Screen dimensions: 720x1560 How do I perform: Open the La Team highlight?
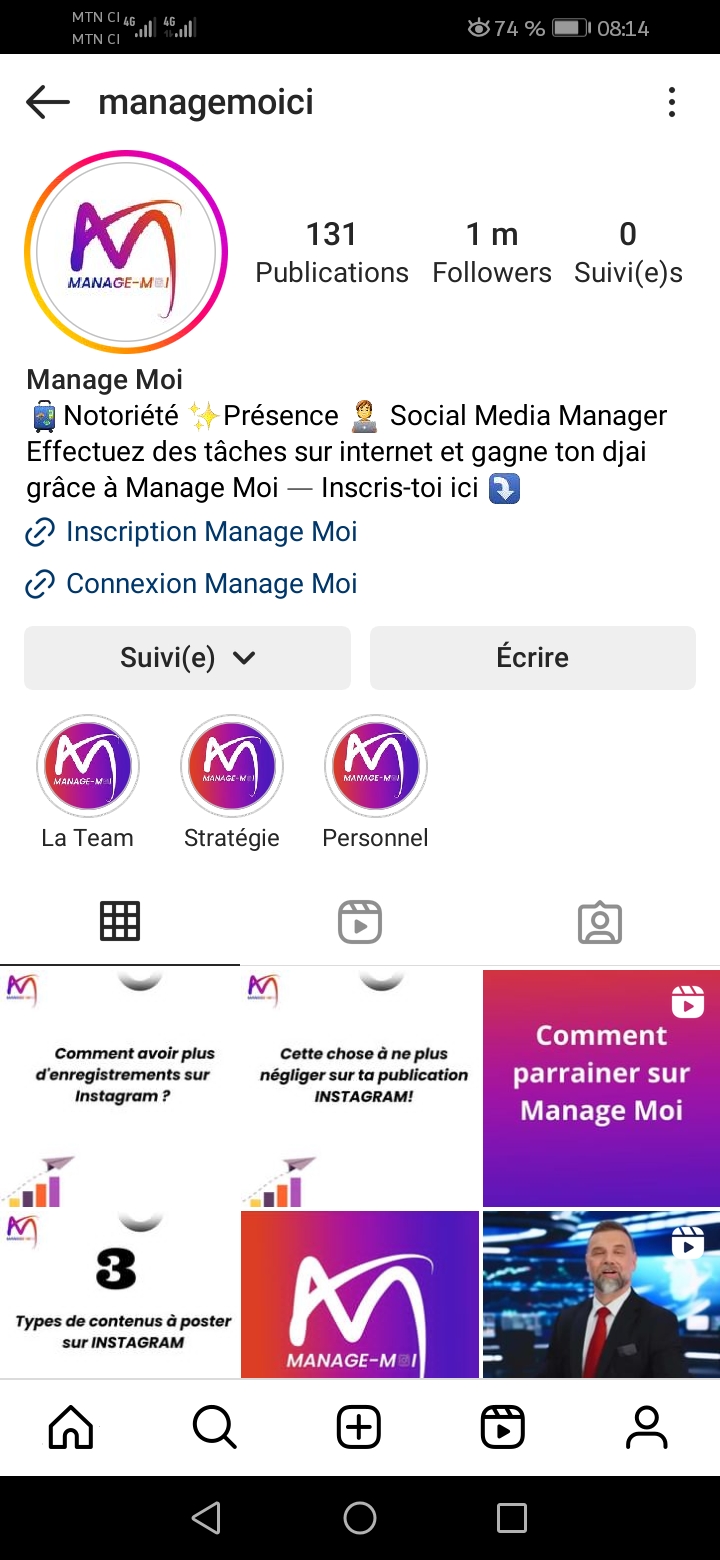[88, 767]
